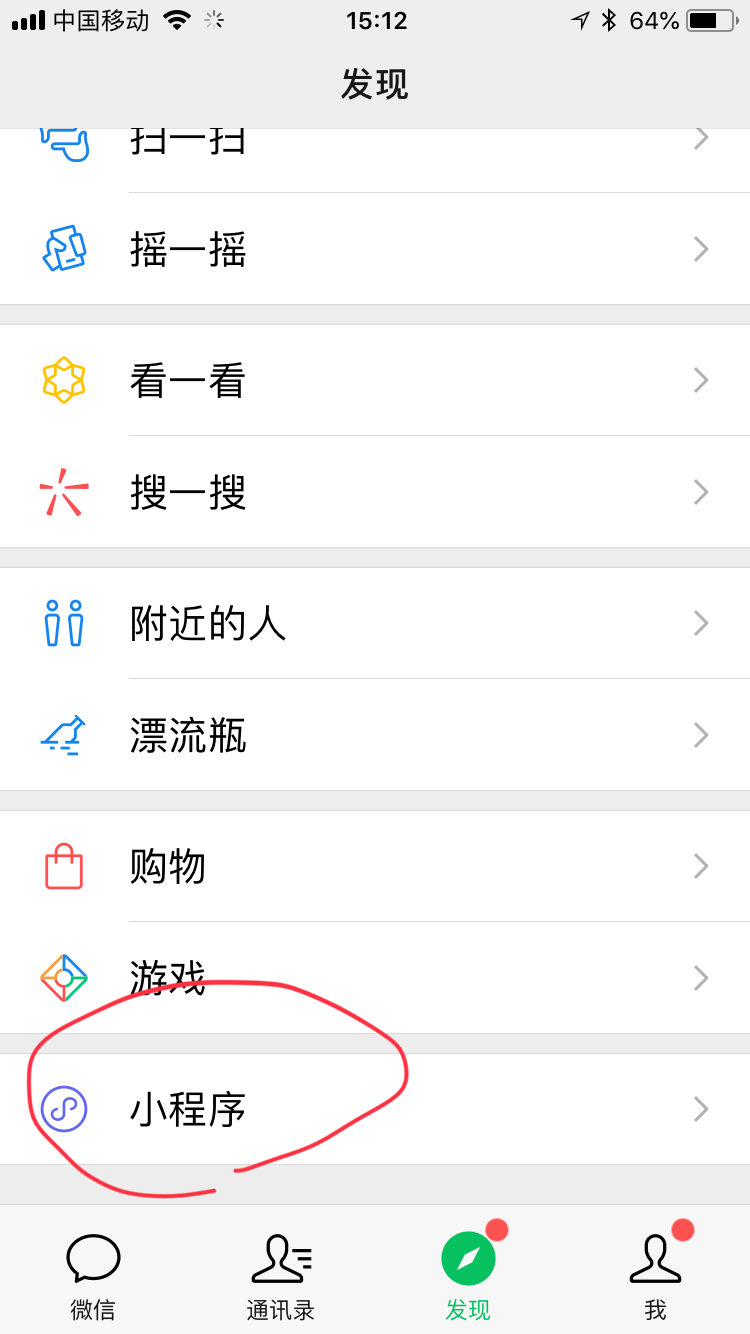Open the 购物 shopping entry
750x1334 pixels.
[375, 866]
